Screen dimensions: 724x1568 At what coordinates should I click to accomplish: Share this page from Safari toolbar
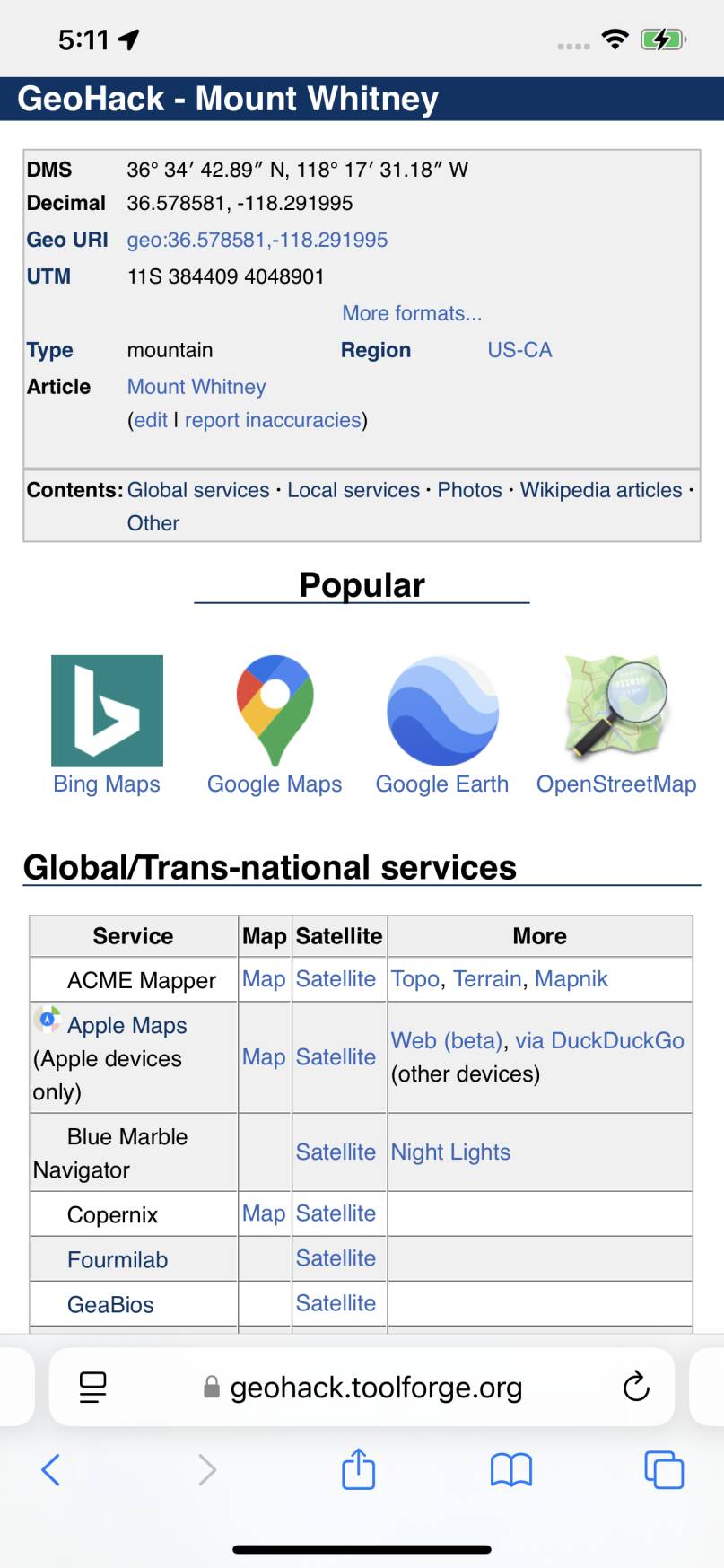(358, 1470)
